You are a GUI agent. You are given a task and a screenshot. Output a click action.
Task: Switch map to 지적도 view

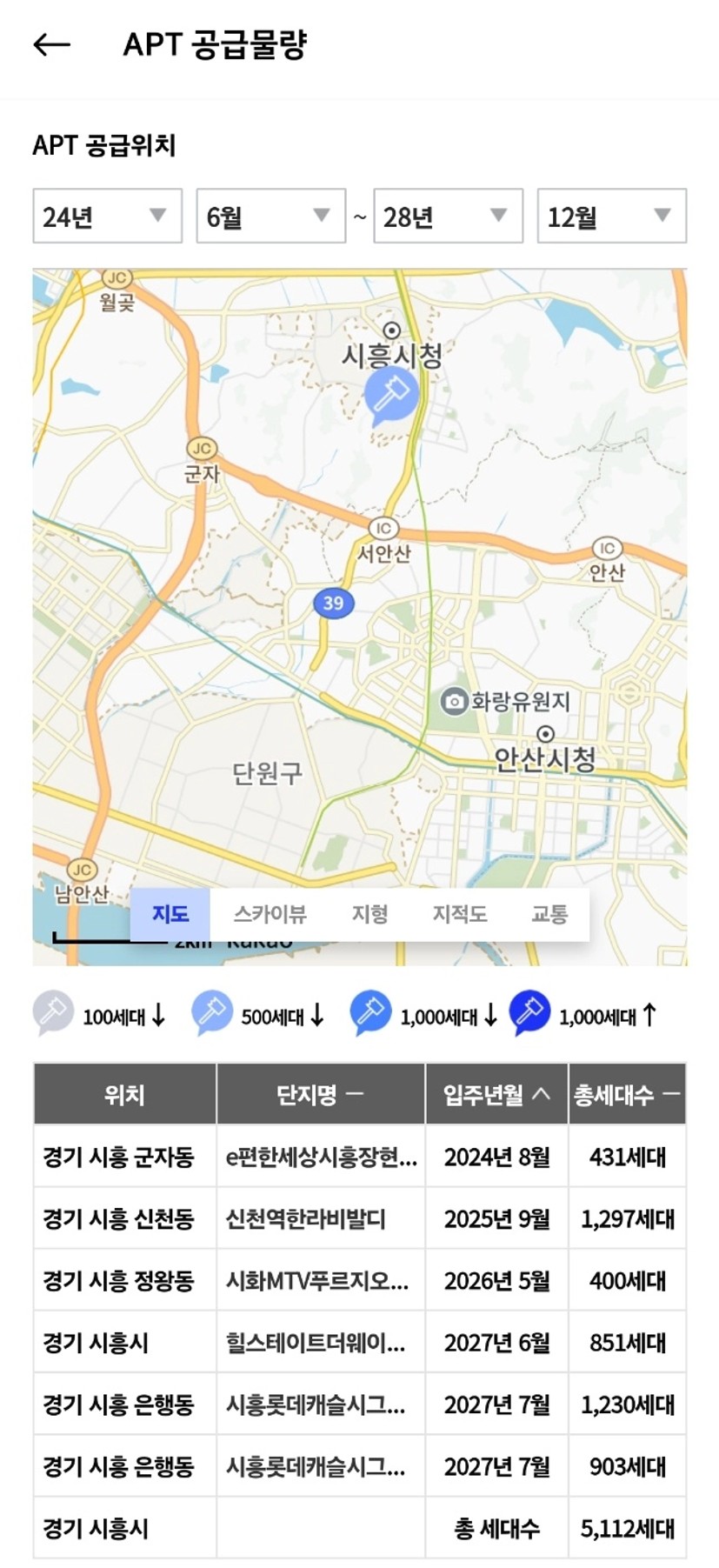[x=460, y=914]
